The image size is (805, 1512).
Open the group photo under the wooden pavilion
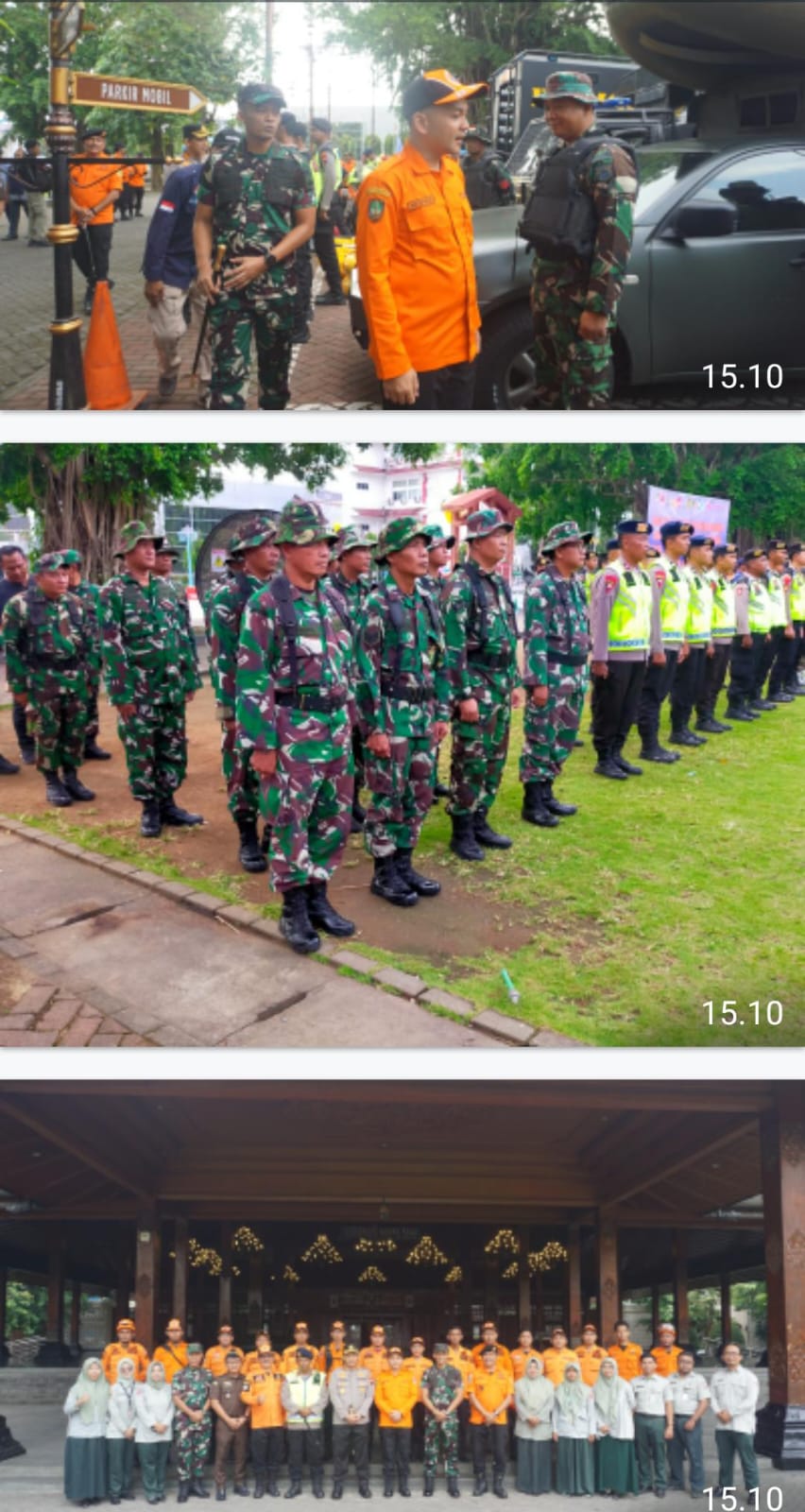tap(402, 1295)
